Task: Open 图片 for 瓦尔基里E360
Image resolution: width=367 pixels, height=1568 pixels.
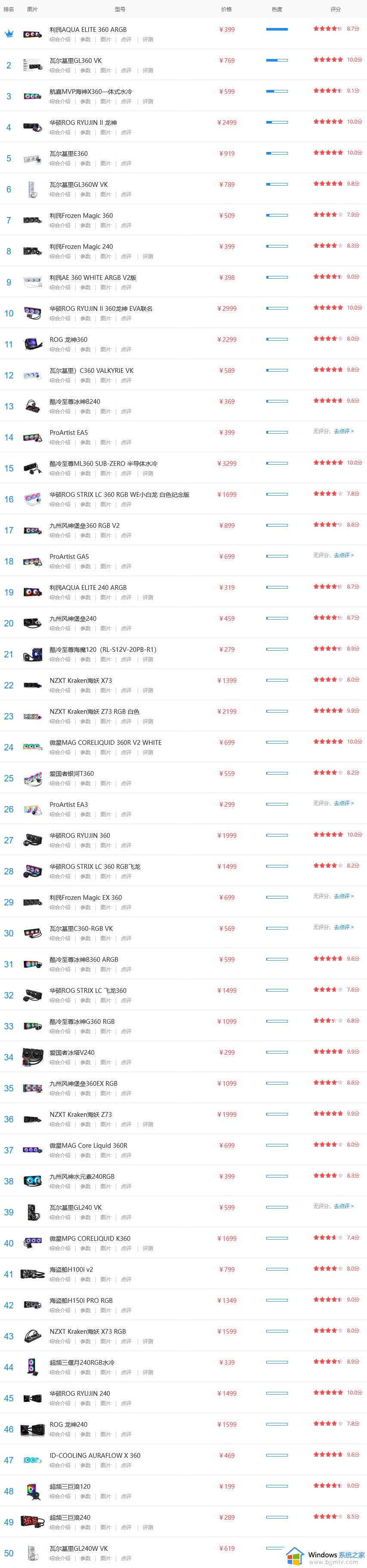Action: pyautogui.click(x=105, y=164)
